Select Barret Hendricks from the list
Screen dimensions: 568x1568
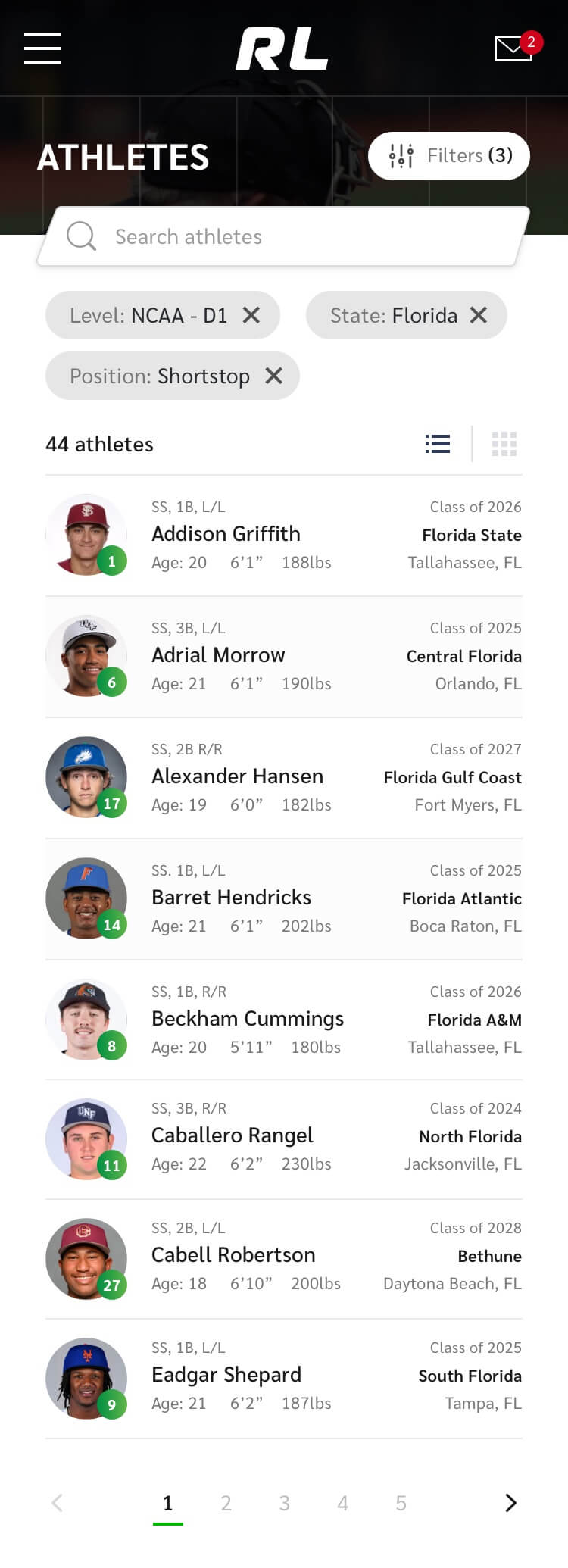click(x=231, y=898)
